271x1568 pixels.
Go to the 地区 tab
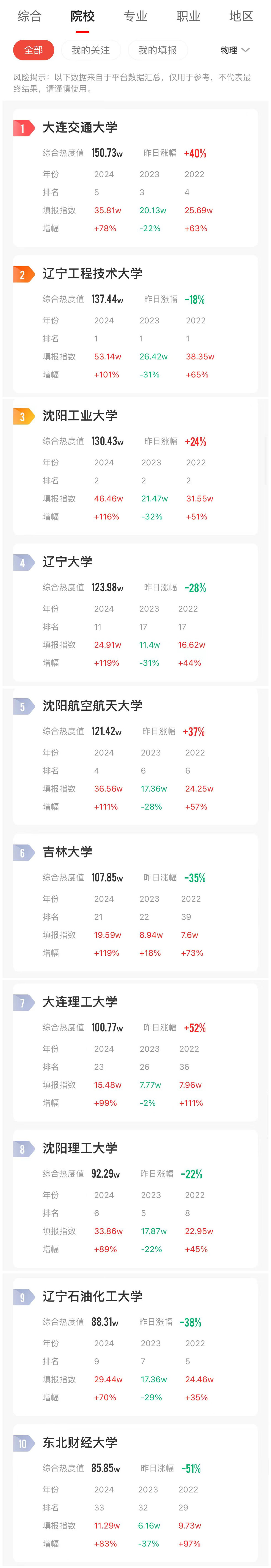pos(241,16)
